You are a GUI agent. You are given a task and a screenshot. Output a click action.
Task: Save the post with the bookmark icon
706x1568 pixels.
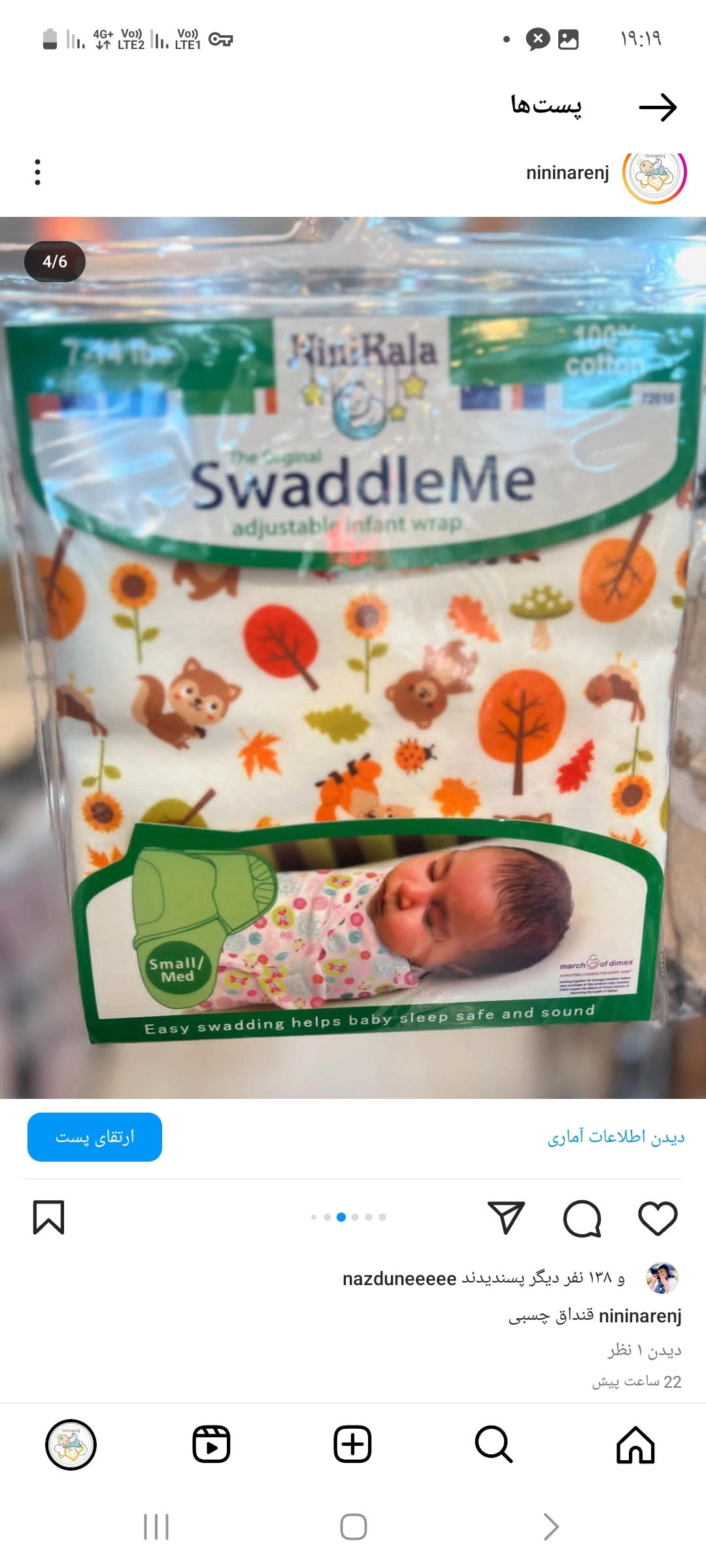coord(49,1218)
